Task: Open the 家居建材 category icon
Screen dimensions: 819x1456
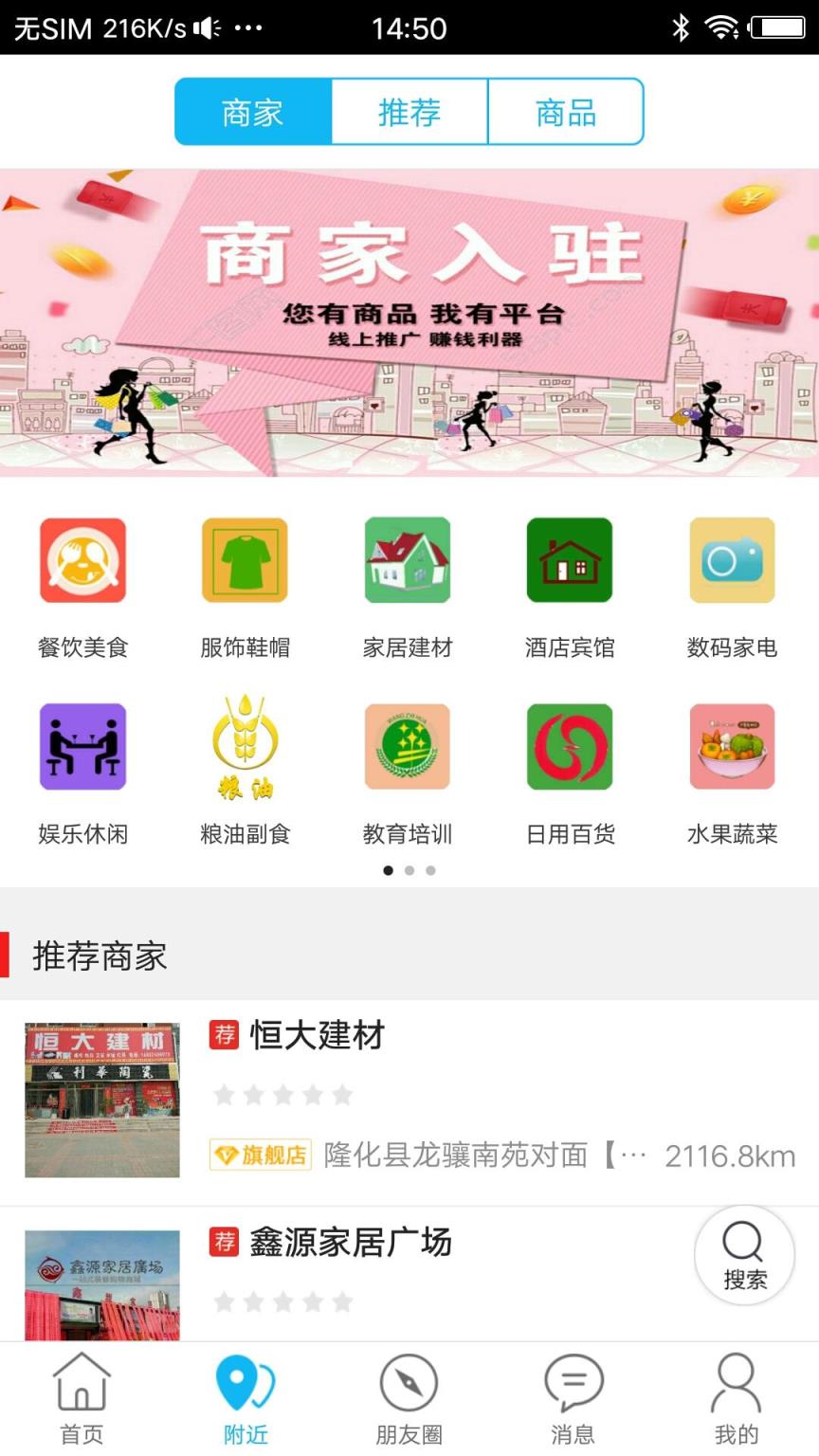Action: coord(408,560)
